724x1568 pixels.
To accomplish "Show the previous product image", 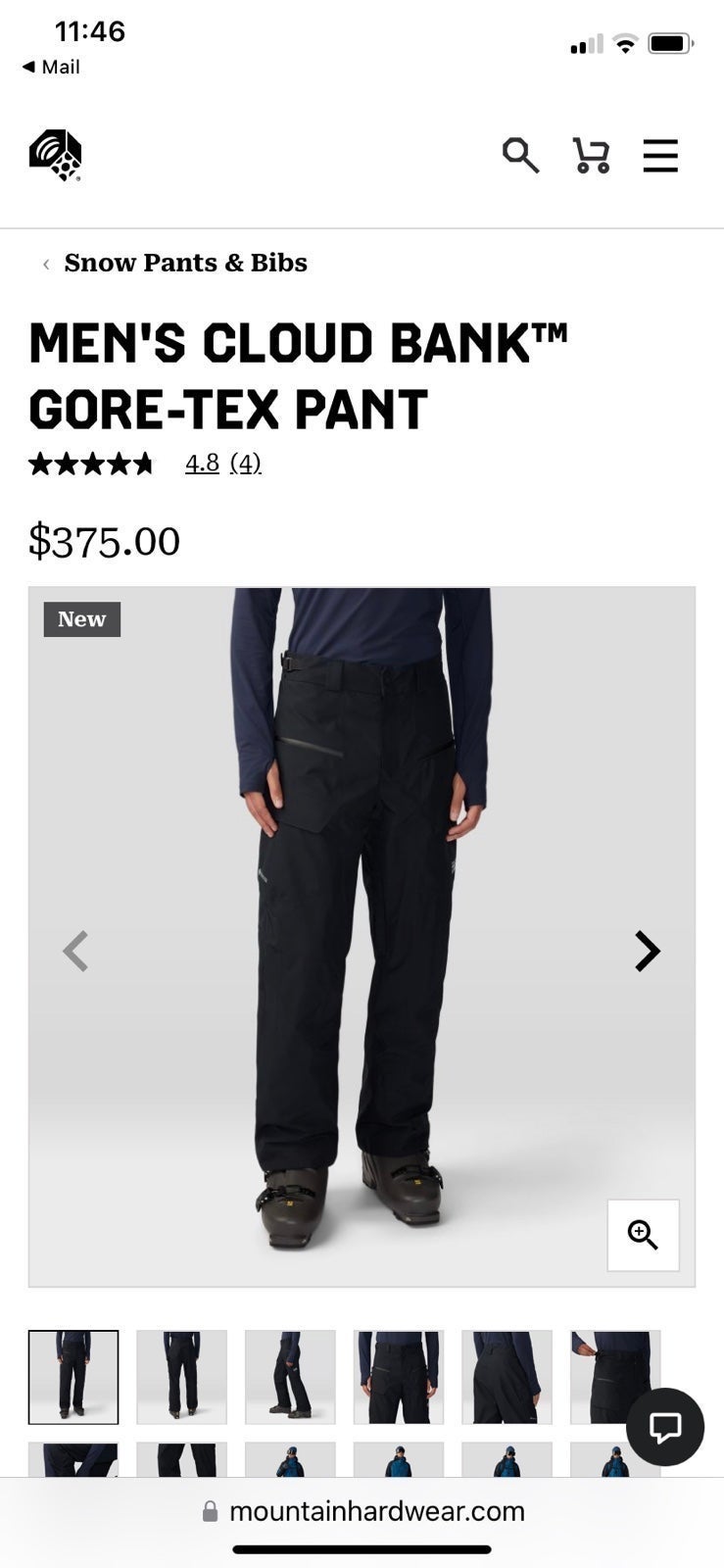I will (75, 951).
